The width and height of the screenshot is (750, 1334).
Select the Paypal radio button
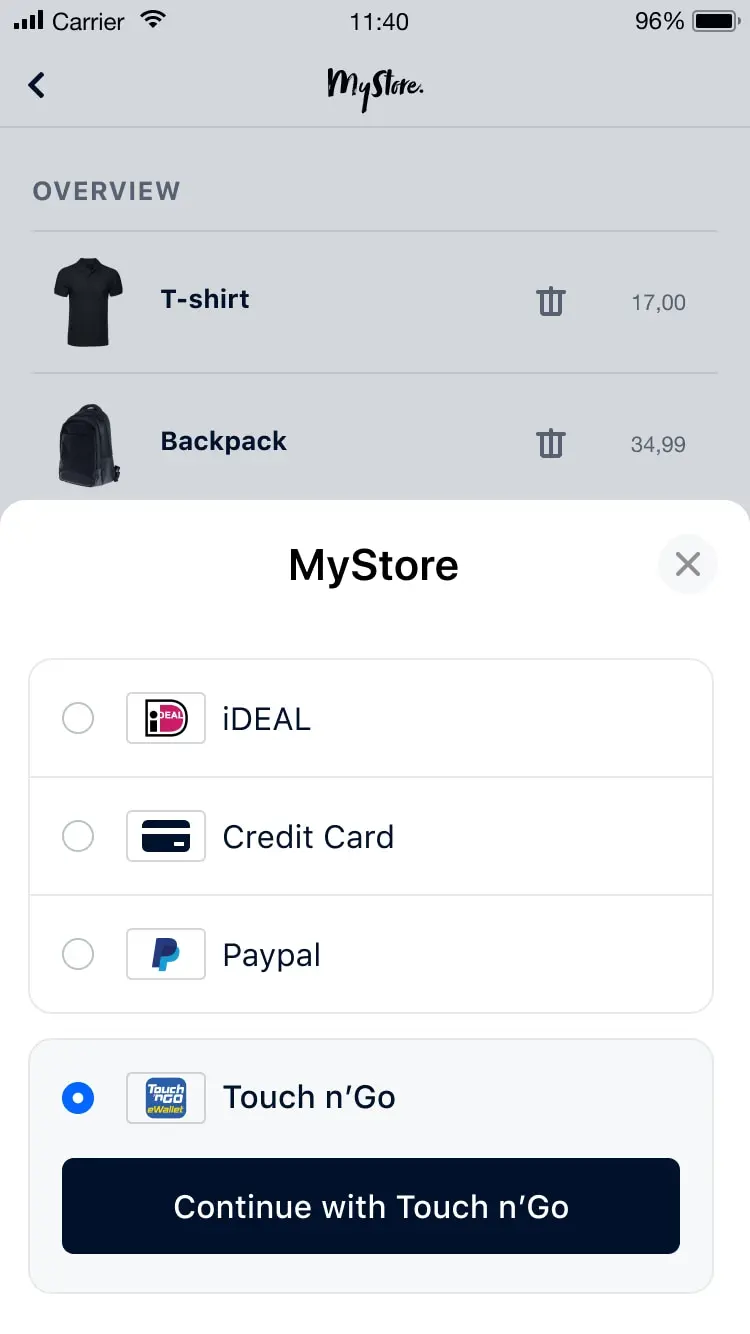coord(78,954)
